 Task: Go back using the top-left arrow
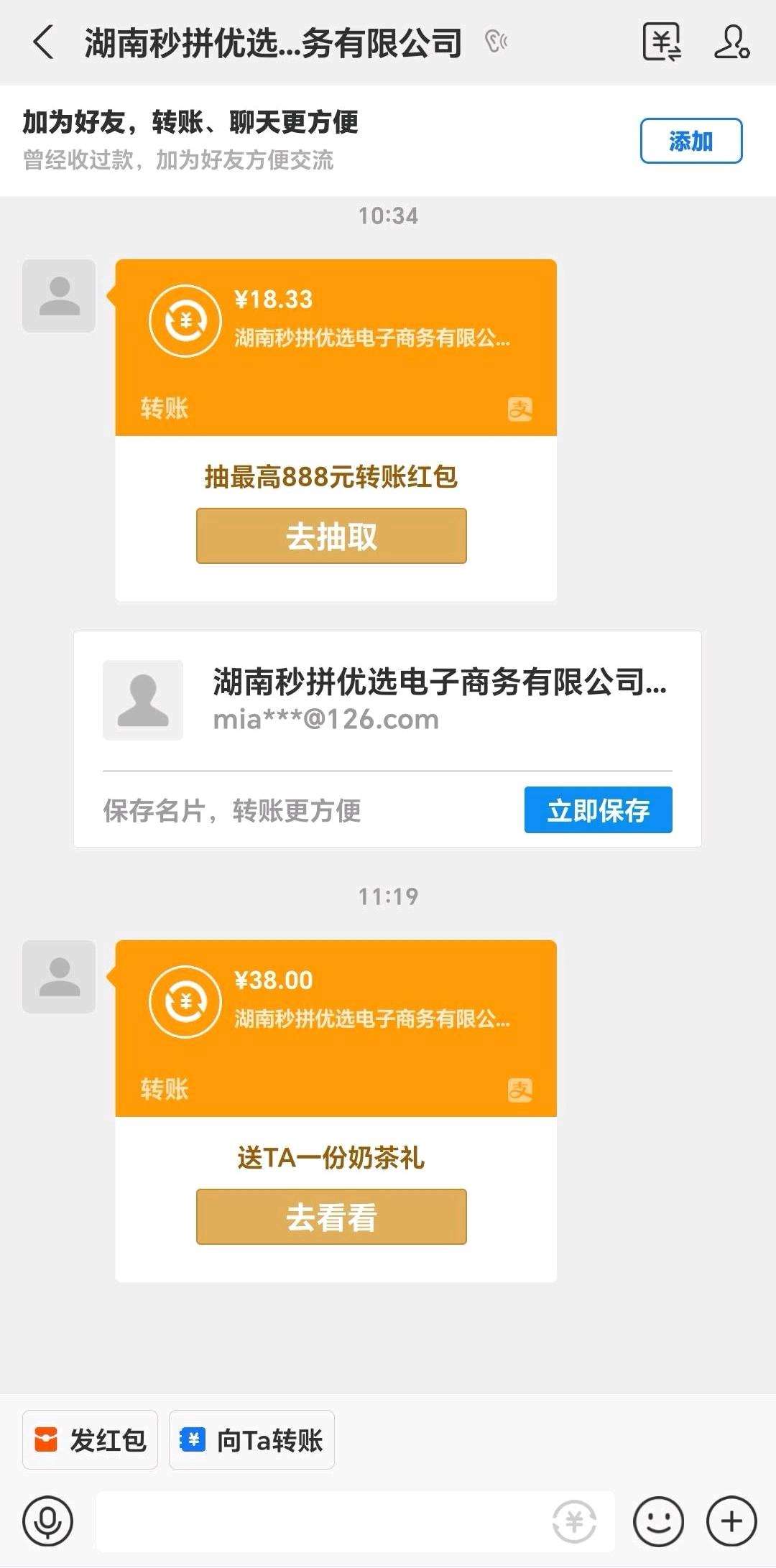pos(44,42)
